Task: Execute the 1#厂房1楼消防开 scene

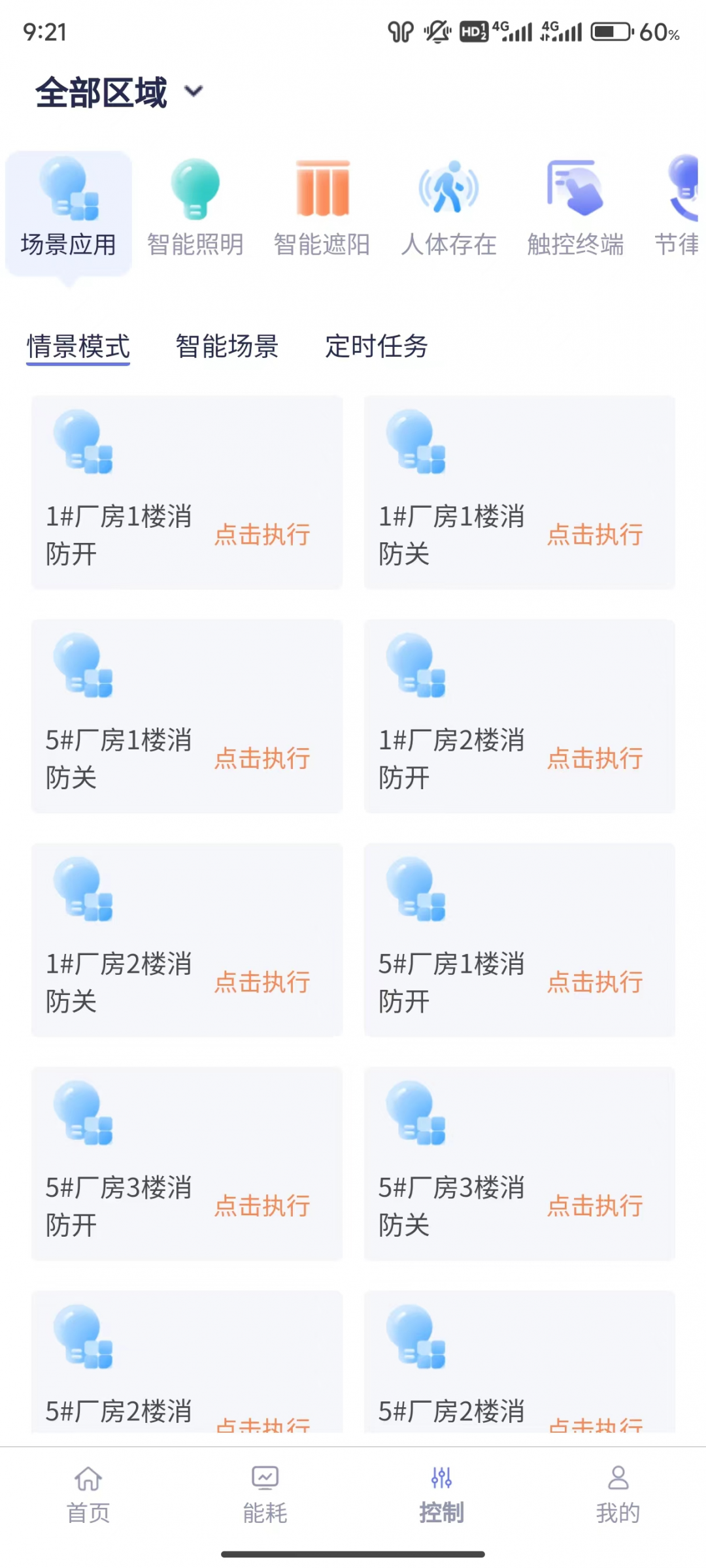Action: [263, 534]
